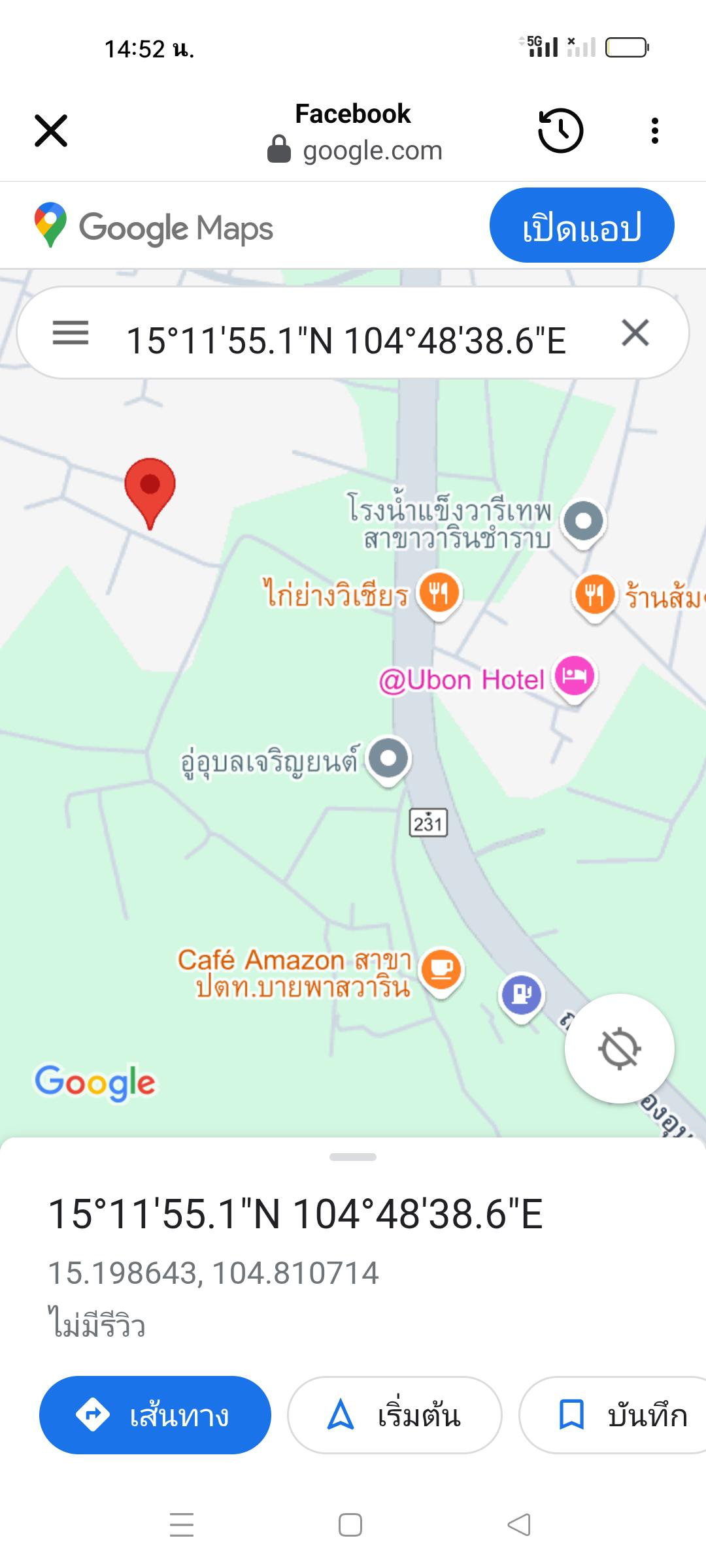Center the map on my location
The image size is (706, 1568).
(x=619, y=1049)
